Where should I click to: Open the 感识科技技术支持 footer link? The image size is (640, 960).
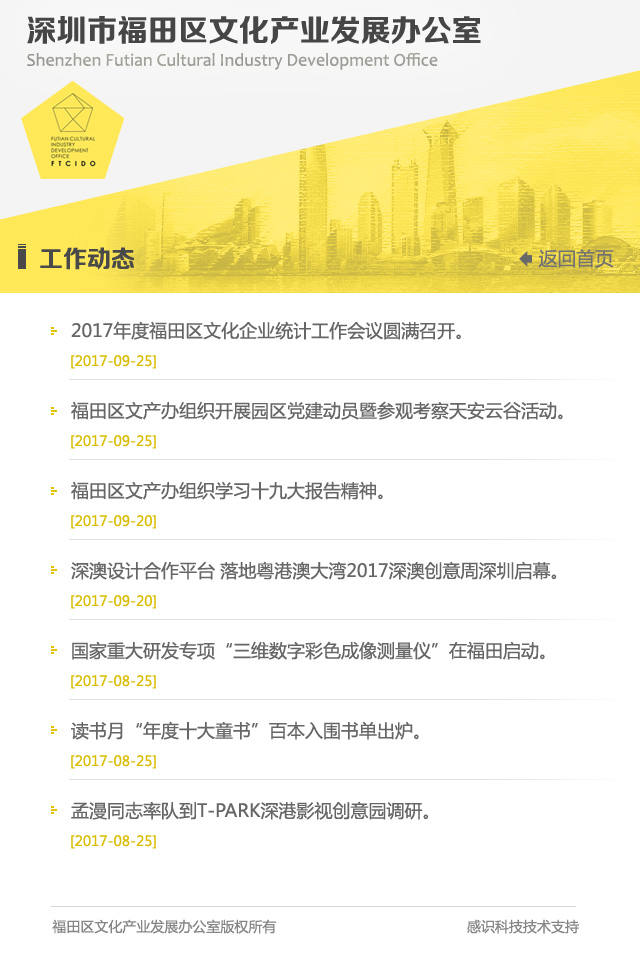tap(522, 927)
